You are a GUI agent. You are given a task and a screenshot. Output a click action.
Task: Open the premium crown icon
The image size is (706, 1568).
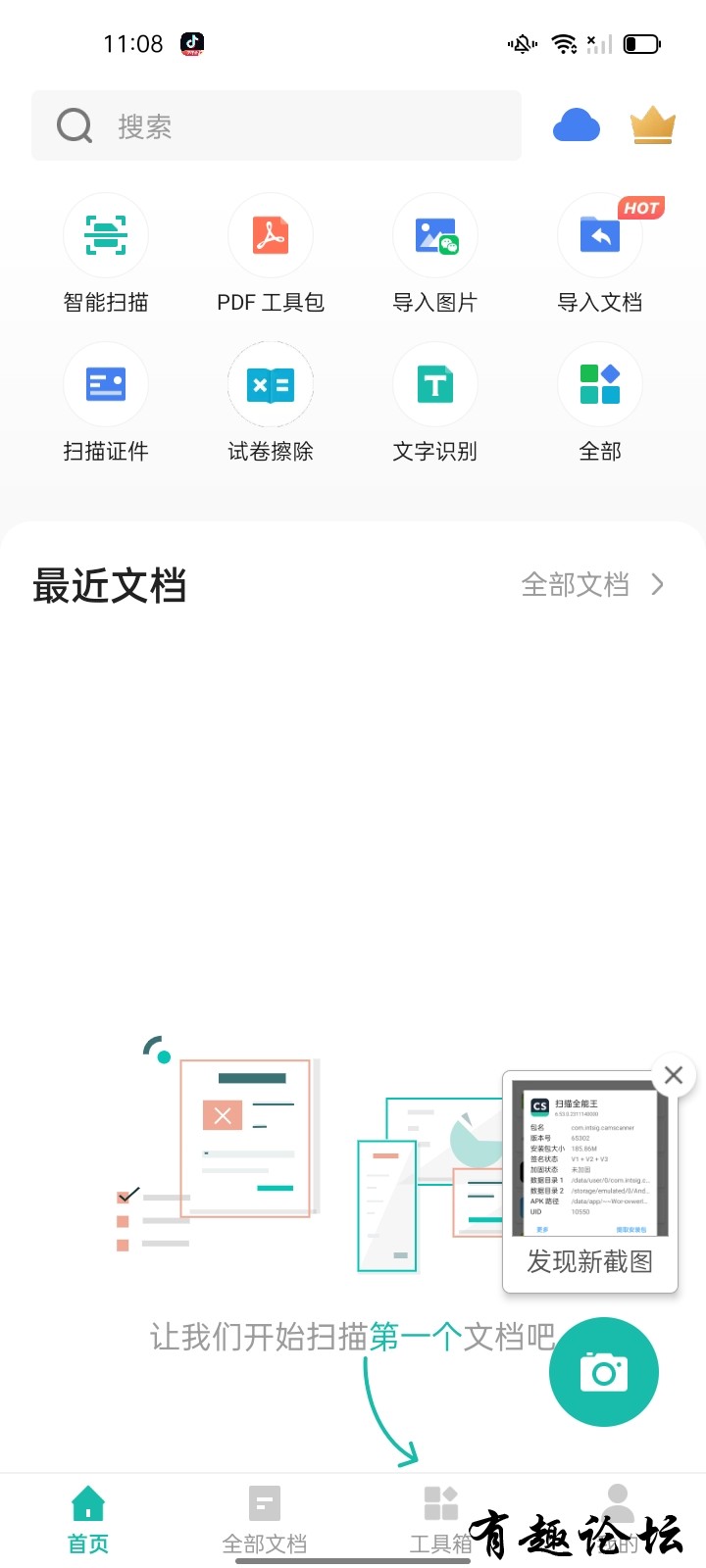pyautogui.click(x=652, y=125)
